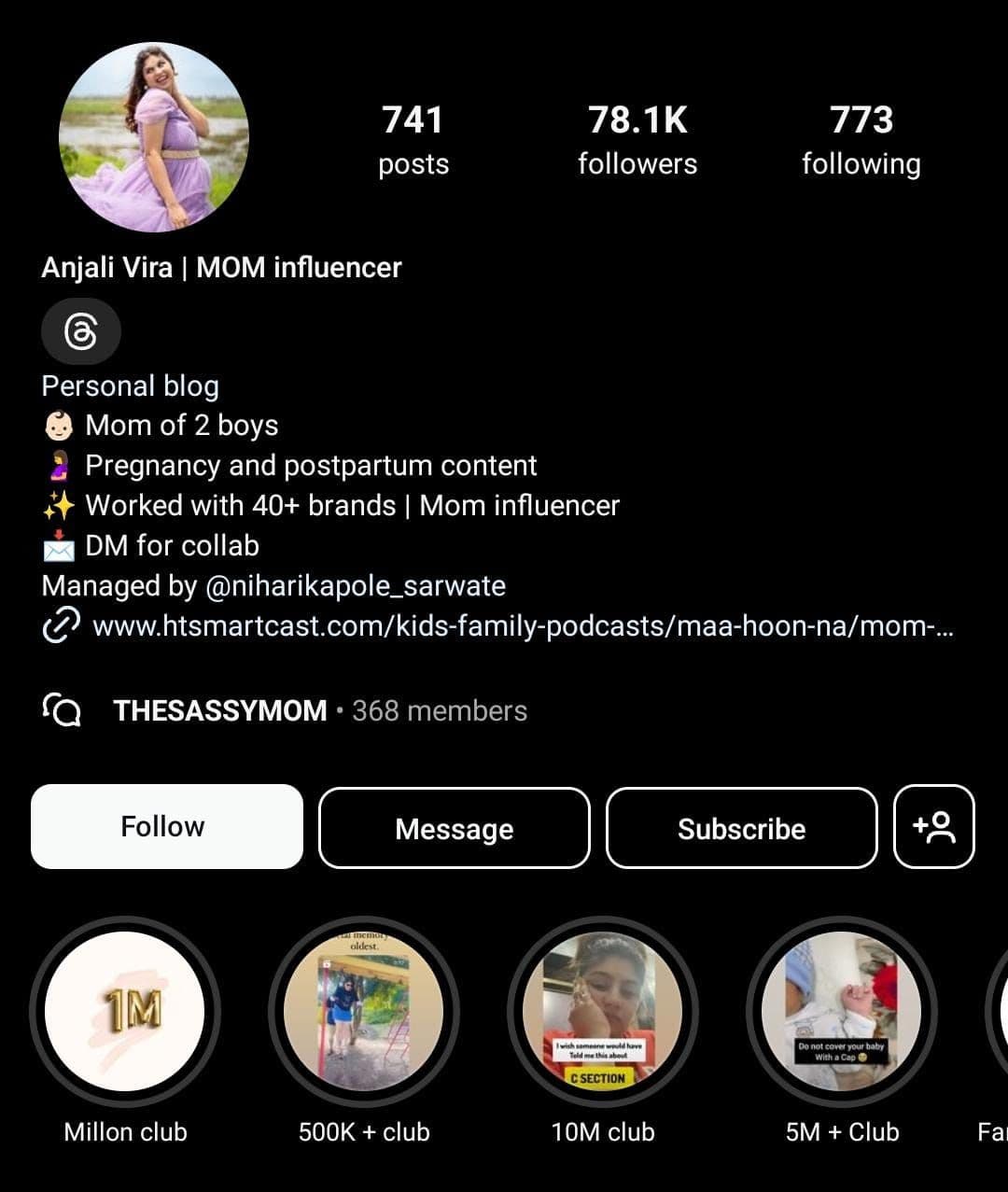1008x1192 pixels.
Task: Open the @niharikapole_sarwate mention
Action: coord(355,586)
